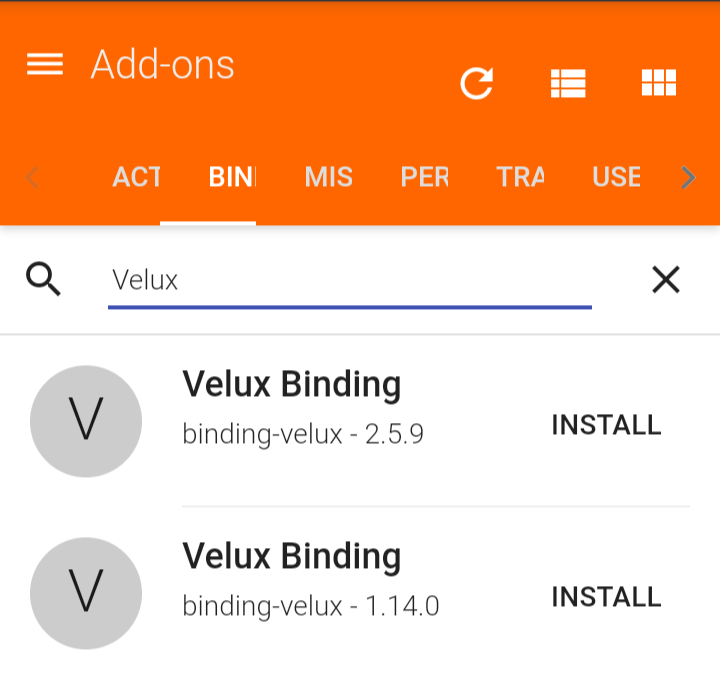The height and width of the screenshot is (683, 720).
Task: Focus the Velux search field
Action: [x=350, y=280]
